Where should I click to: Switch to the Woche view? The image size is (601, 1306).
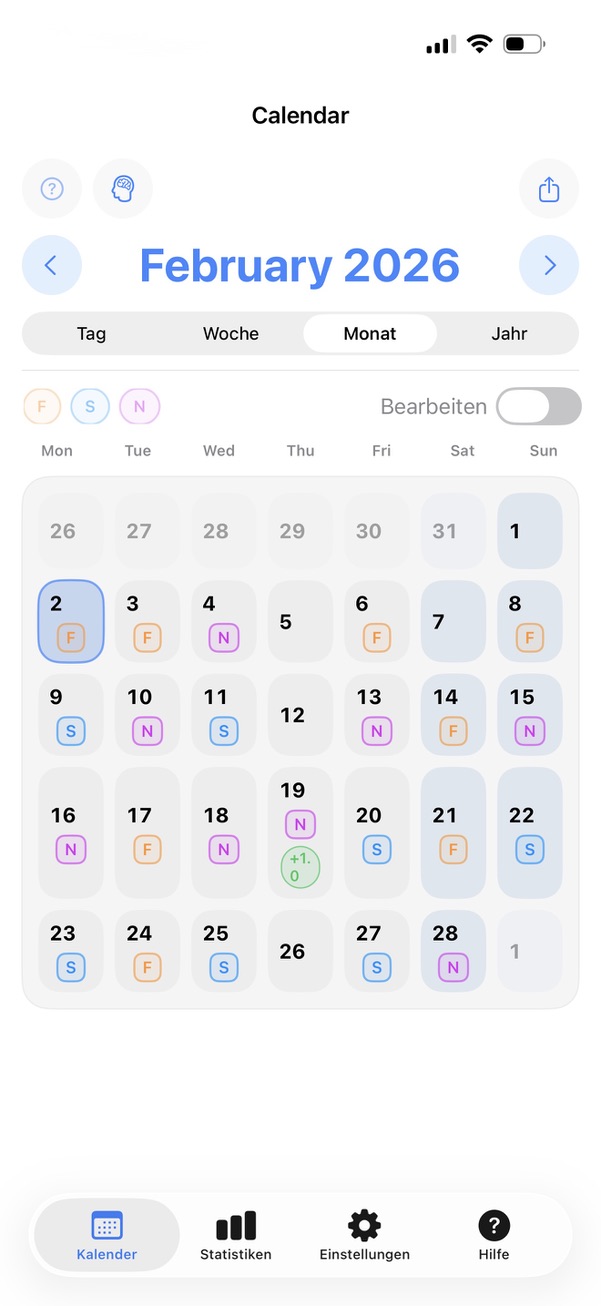click(231, 334)
